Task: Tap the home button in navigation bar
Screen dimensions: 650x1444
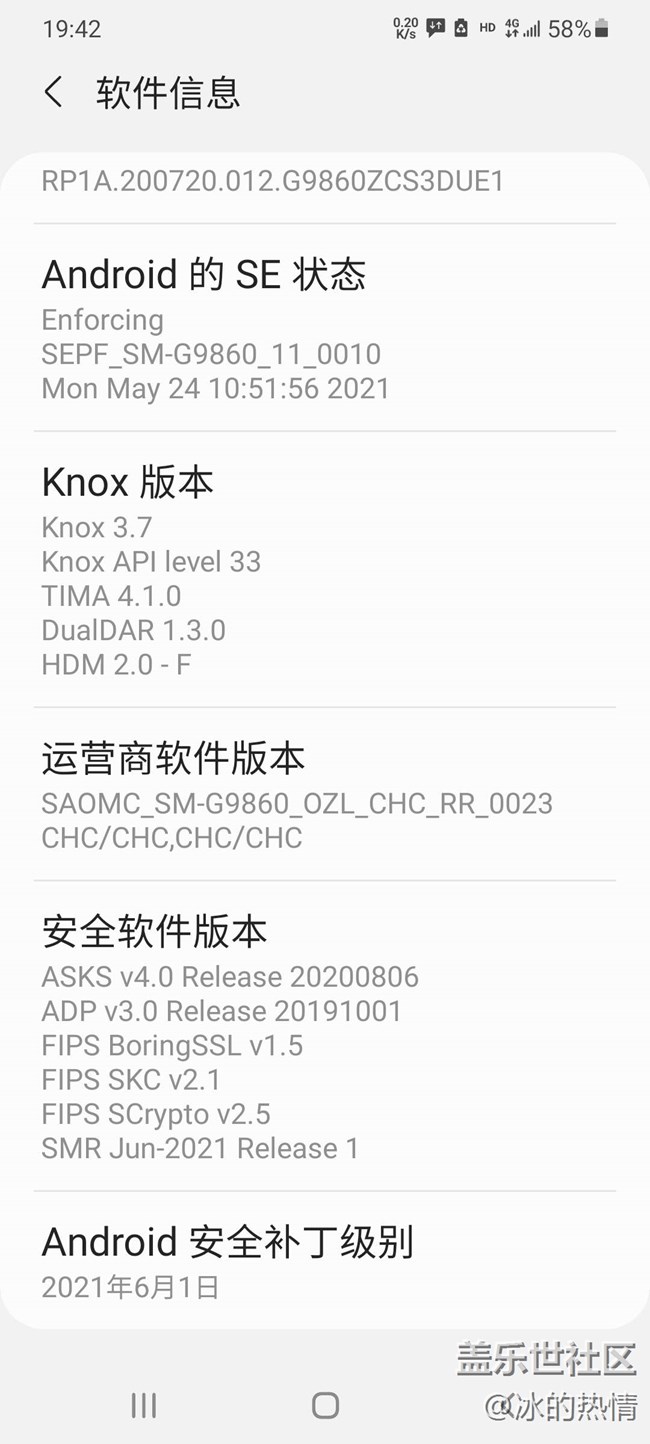Action: 325,1405
